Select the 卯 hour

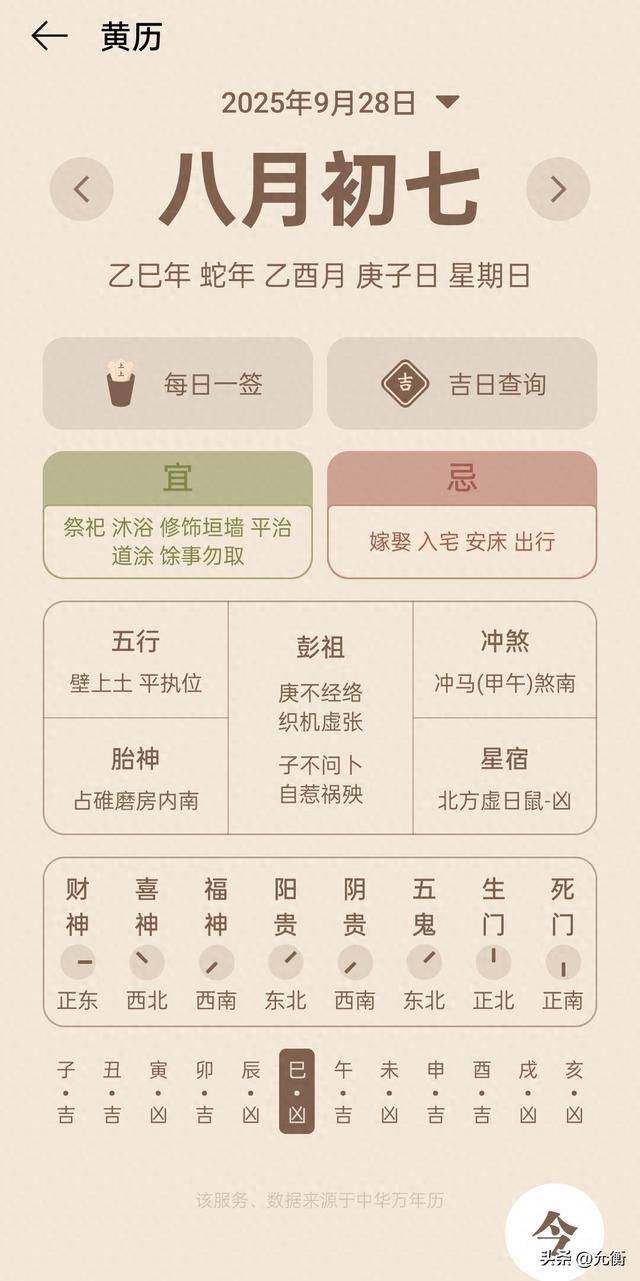[x=205, y=1092]
